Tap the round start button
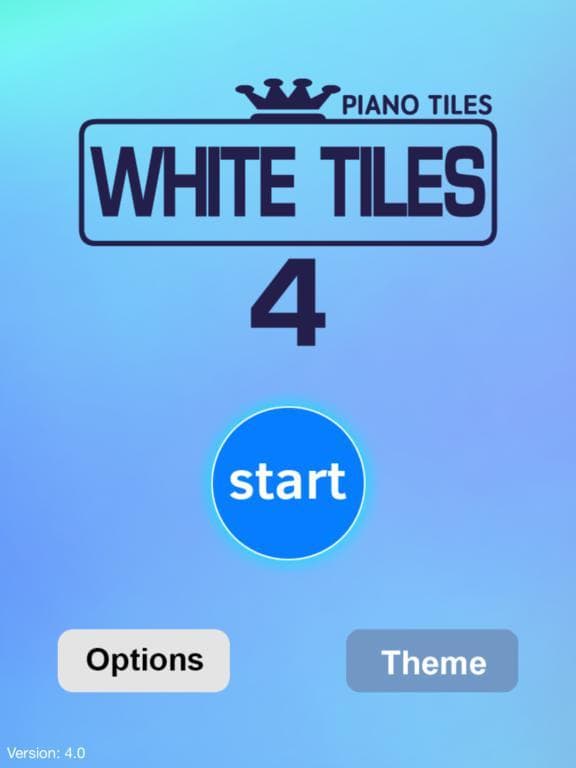576x768 pixels. click(288, 483)
